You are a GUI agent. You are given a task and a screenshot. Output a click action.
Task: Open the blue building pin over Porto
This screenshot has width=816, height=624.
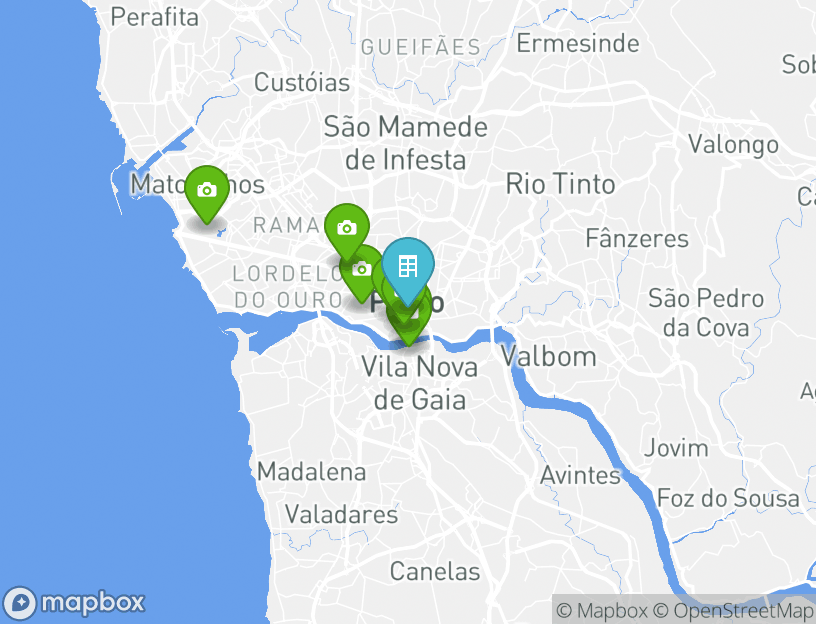tap(408, 265)
